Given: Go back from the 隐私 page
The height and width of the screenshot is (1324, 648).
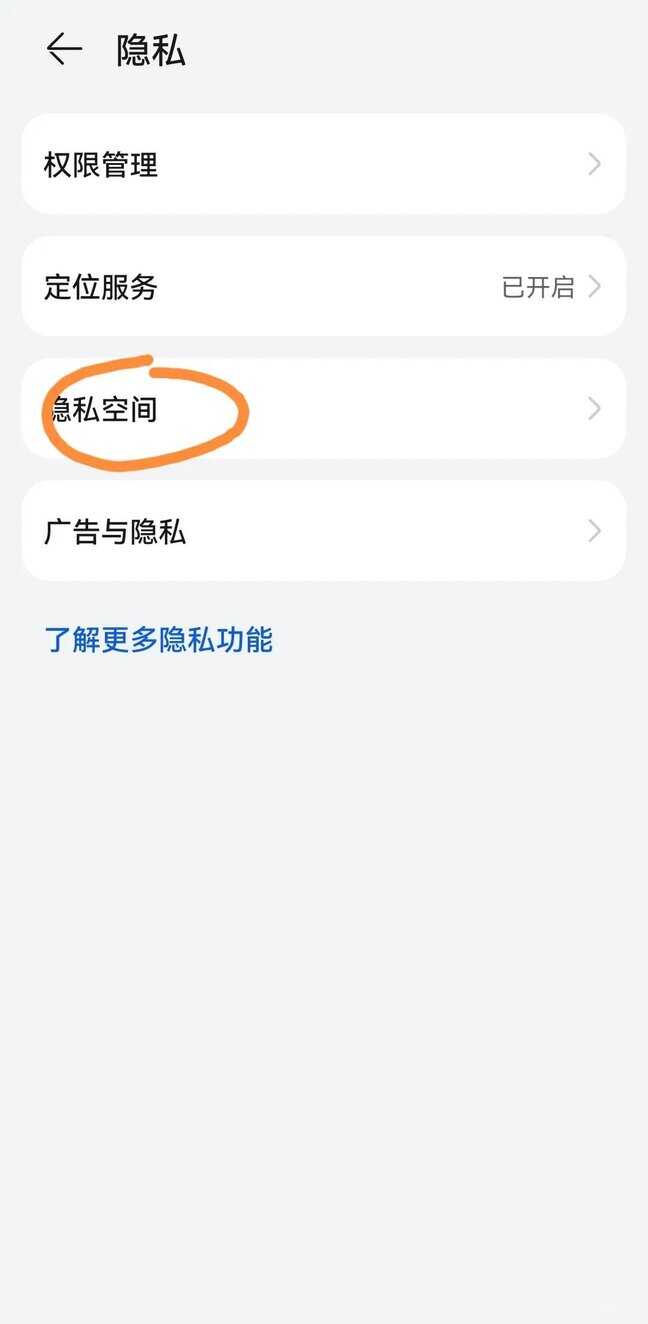Looking at the screenshot, I should [64, 49].
